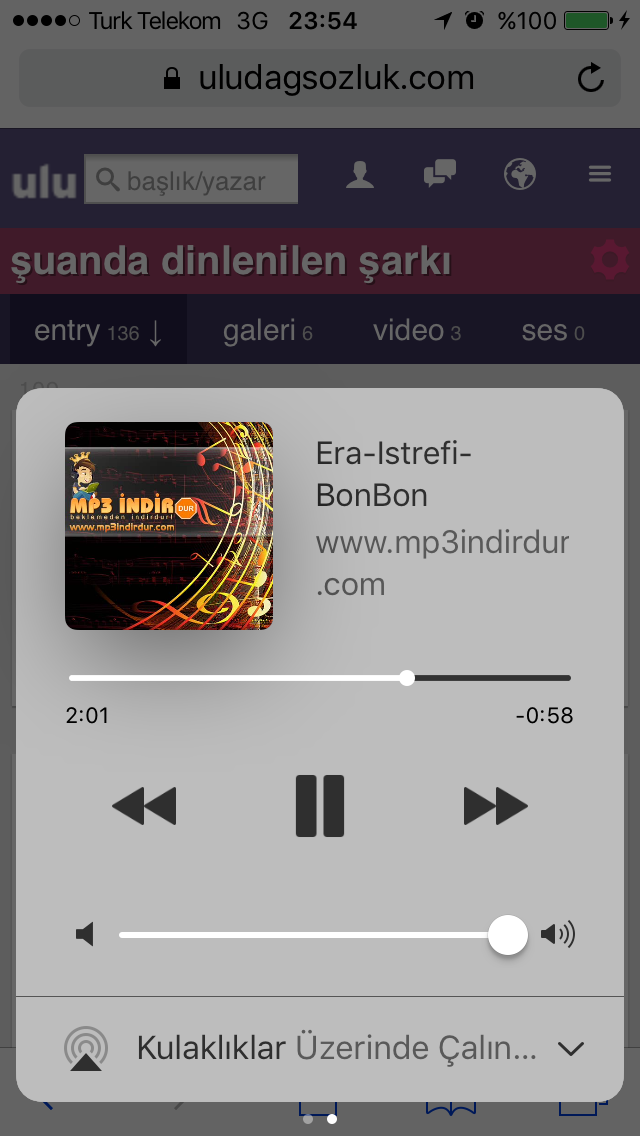
Task: Switch to the galeri tab
Action: click(267, 331)
